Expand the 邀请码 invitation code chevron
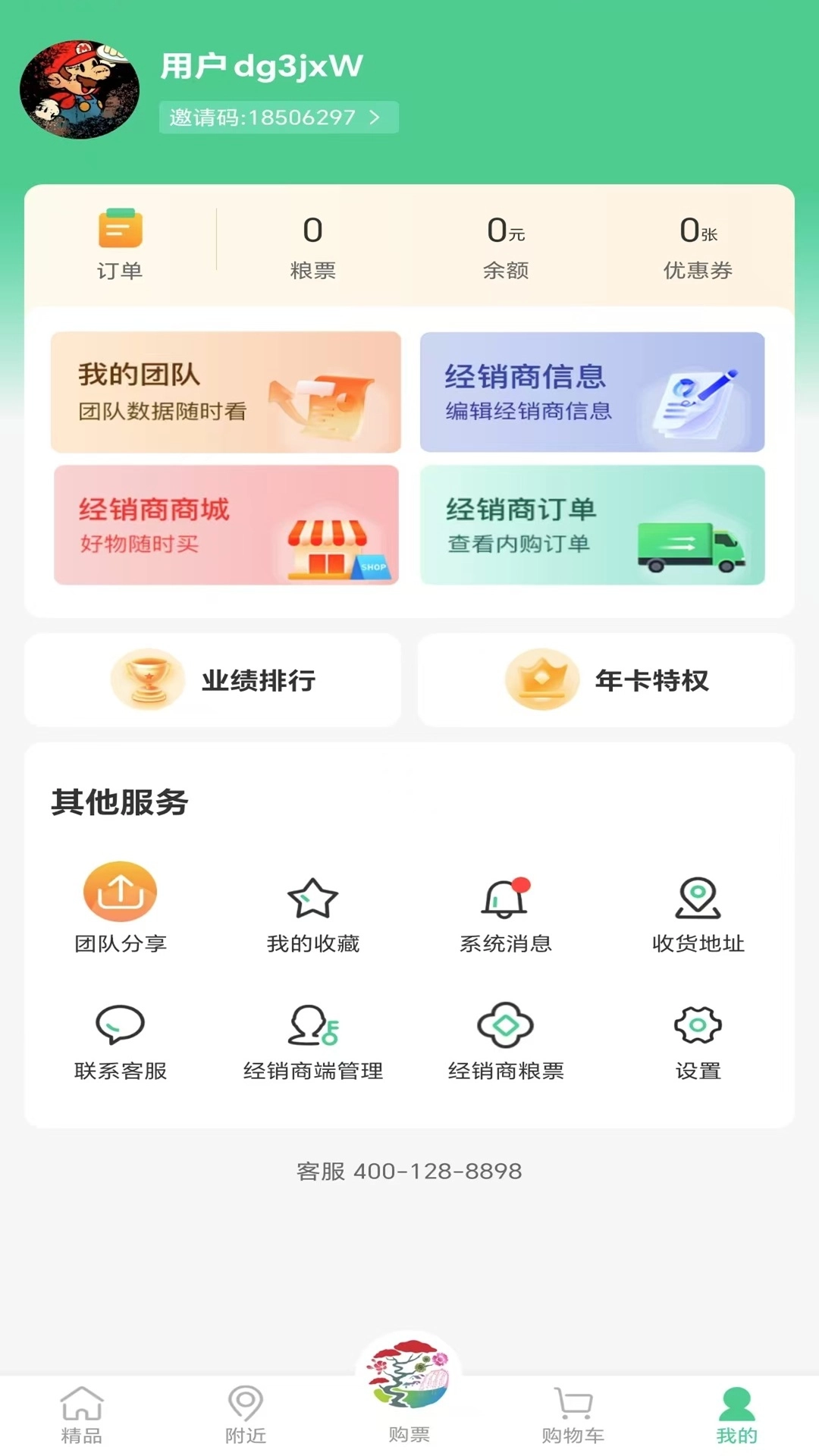Viewport: 819px width, 1456px height. (375, 117)
